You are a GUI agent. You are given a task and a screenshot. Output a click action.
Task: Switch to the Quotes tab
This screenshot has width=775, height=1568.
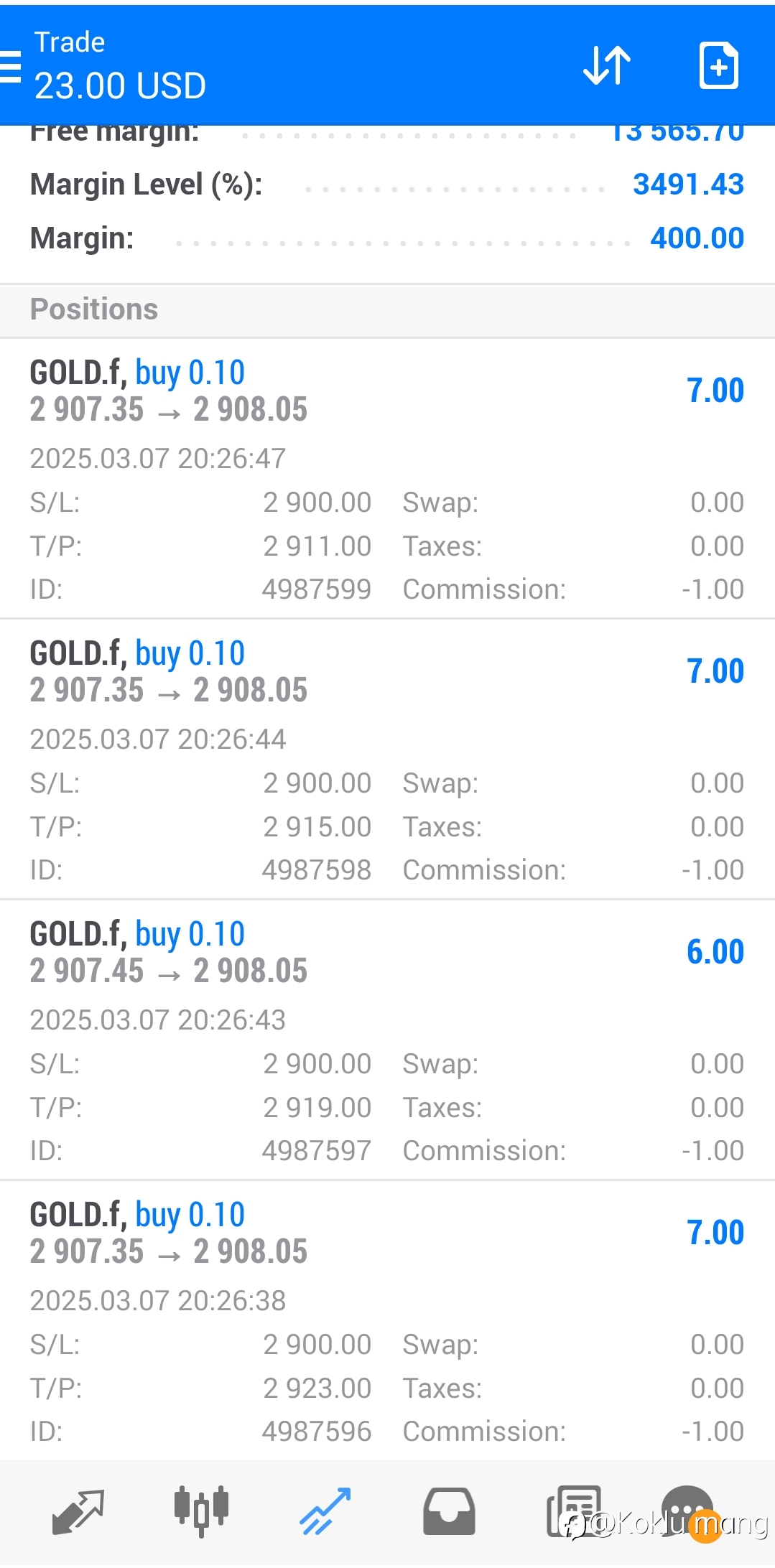(78, 1511)
